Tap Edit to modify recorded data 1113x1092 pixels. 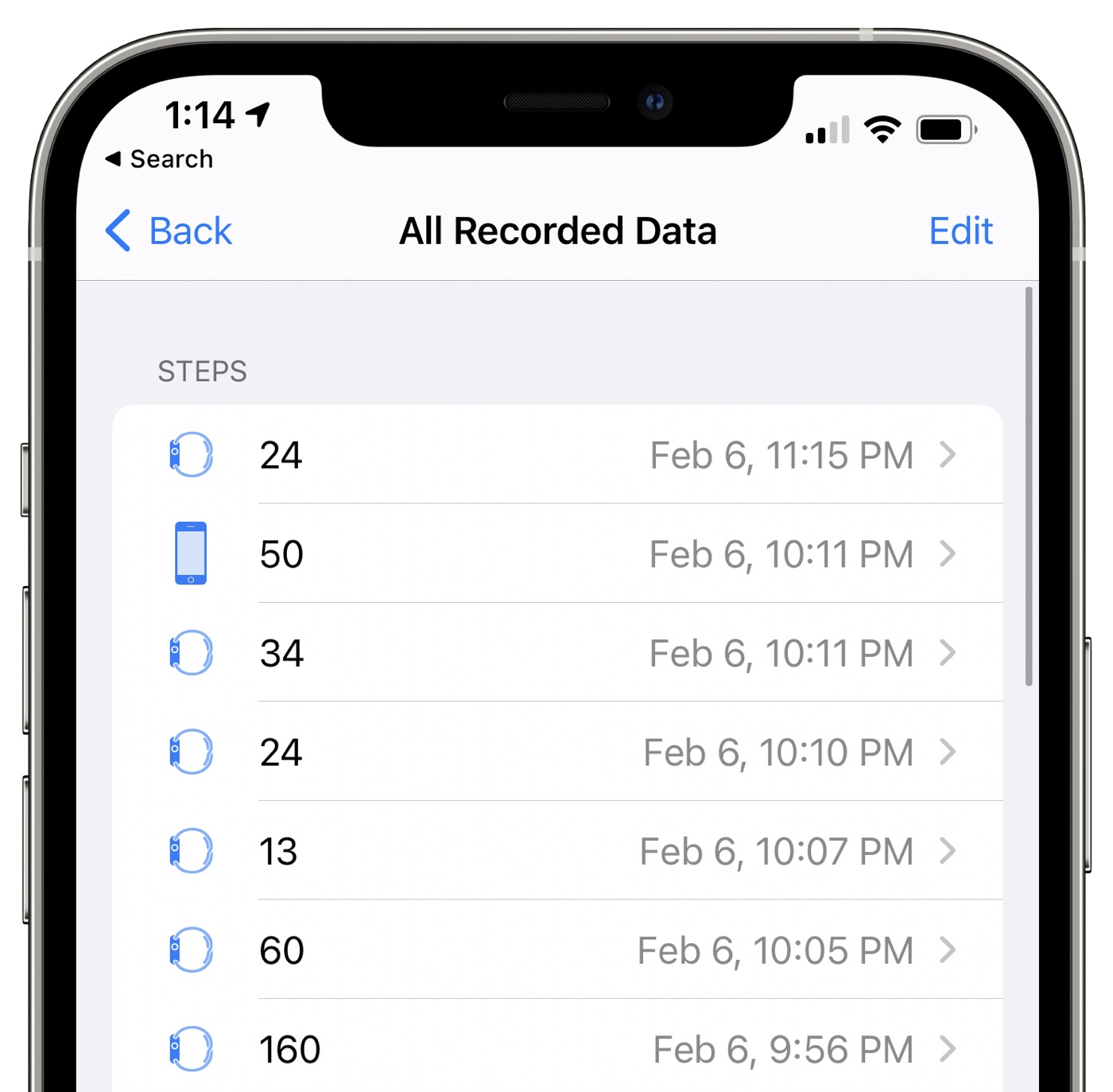[960, 231]
